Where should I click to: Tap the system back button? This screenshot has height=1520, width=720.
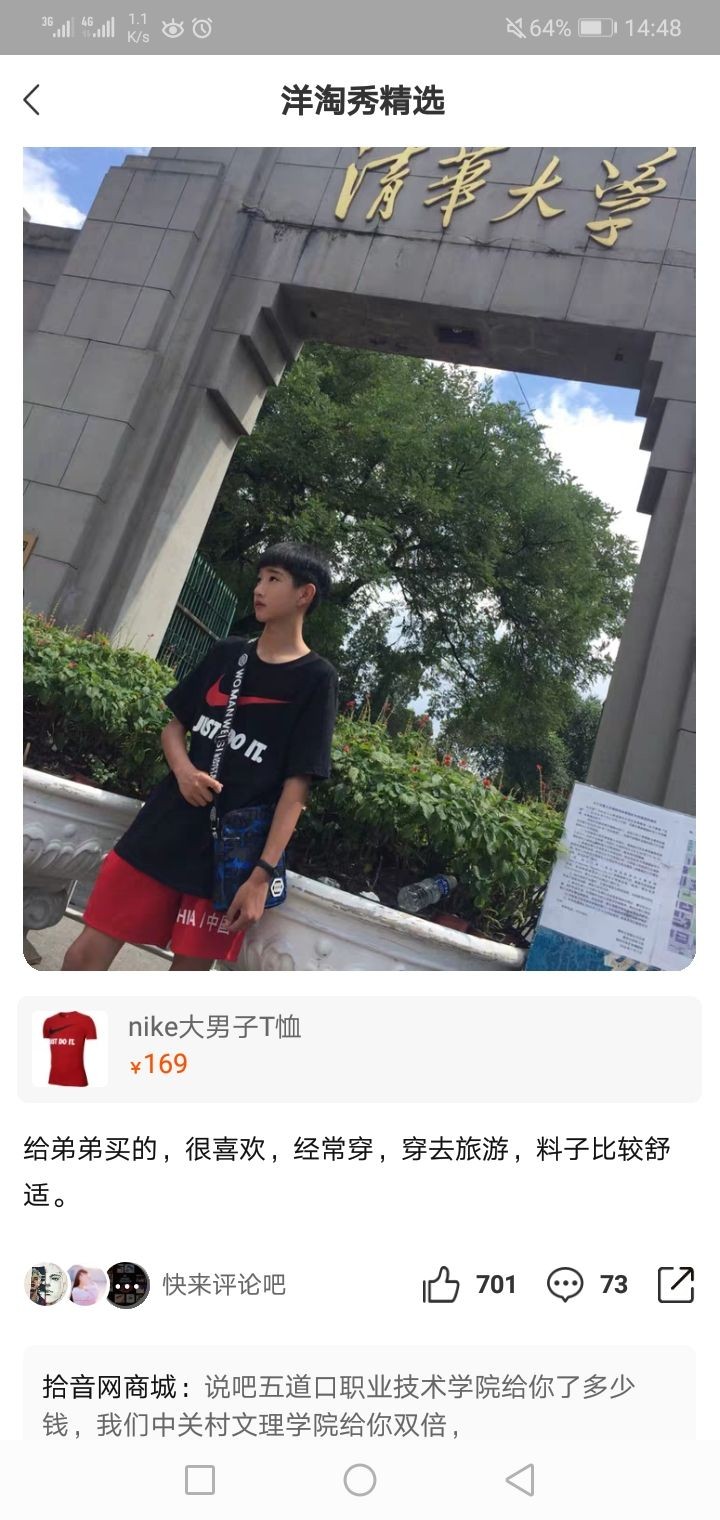pos(519,1480)
